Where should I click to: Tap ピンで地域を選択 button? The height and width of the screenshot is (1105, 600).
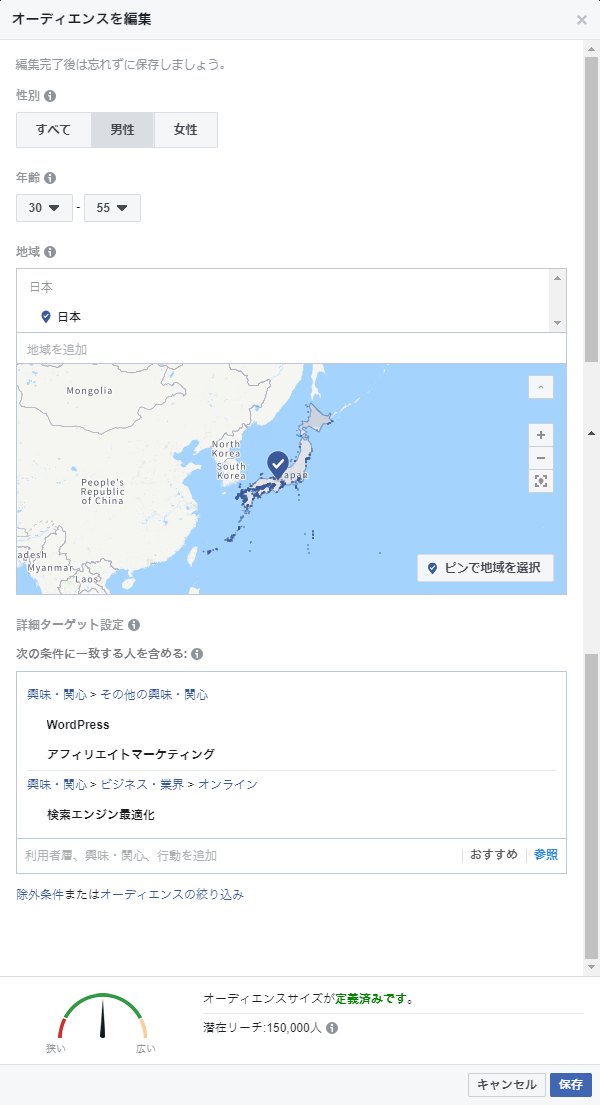(485, 568)
